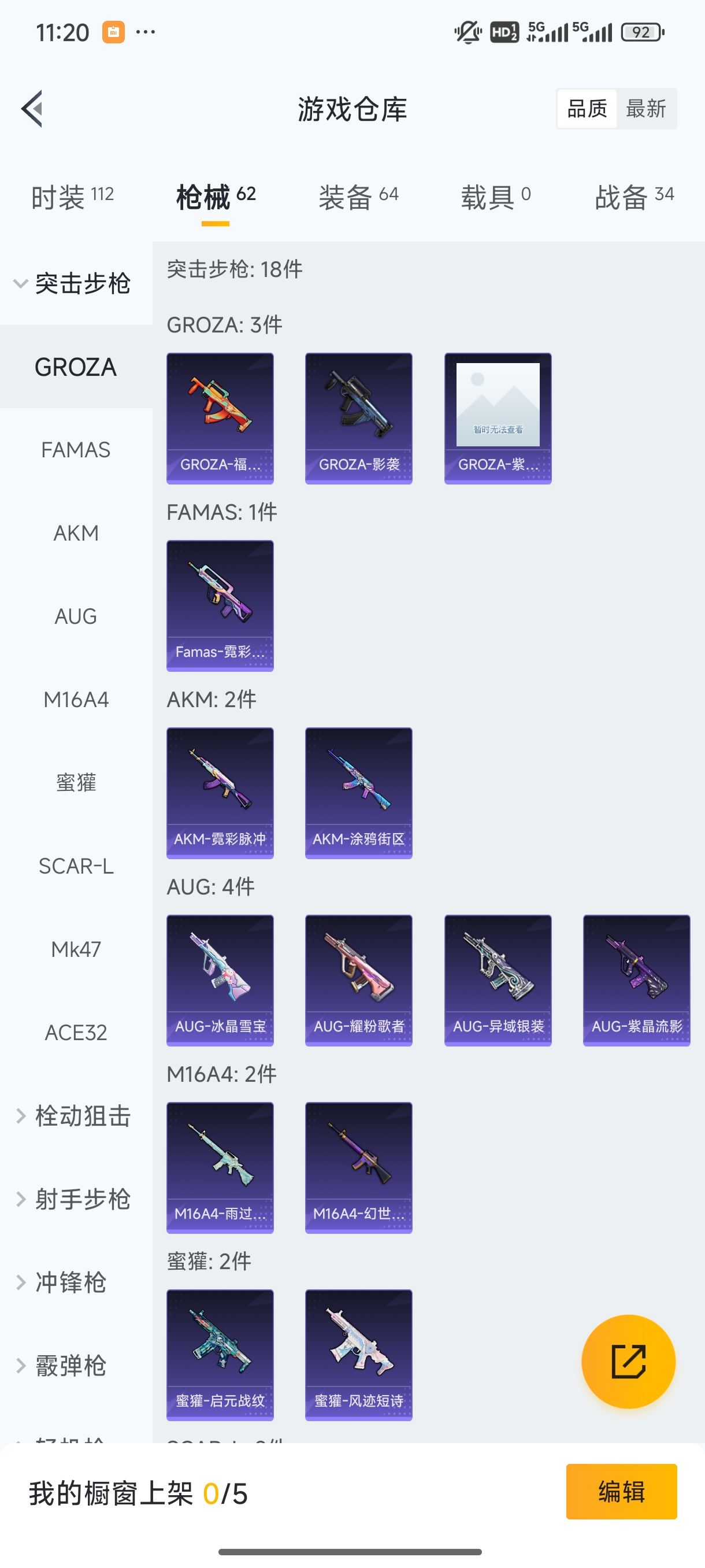Switch to the 时装 tab
705x1568 pixels.
(x=72, y=197)
